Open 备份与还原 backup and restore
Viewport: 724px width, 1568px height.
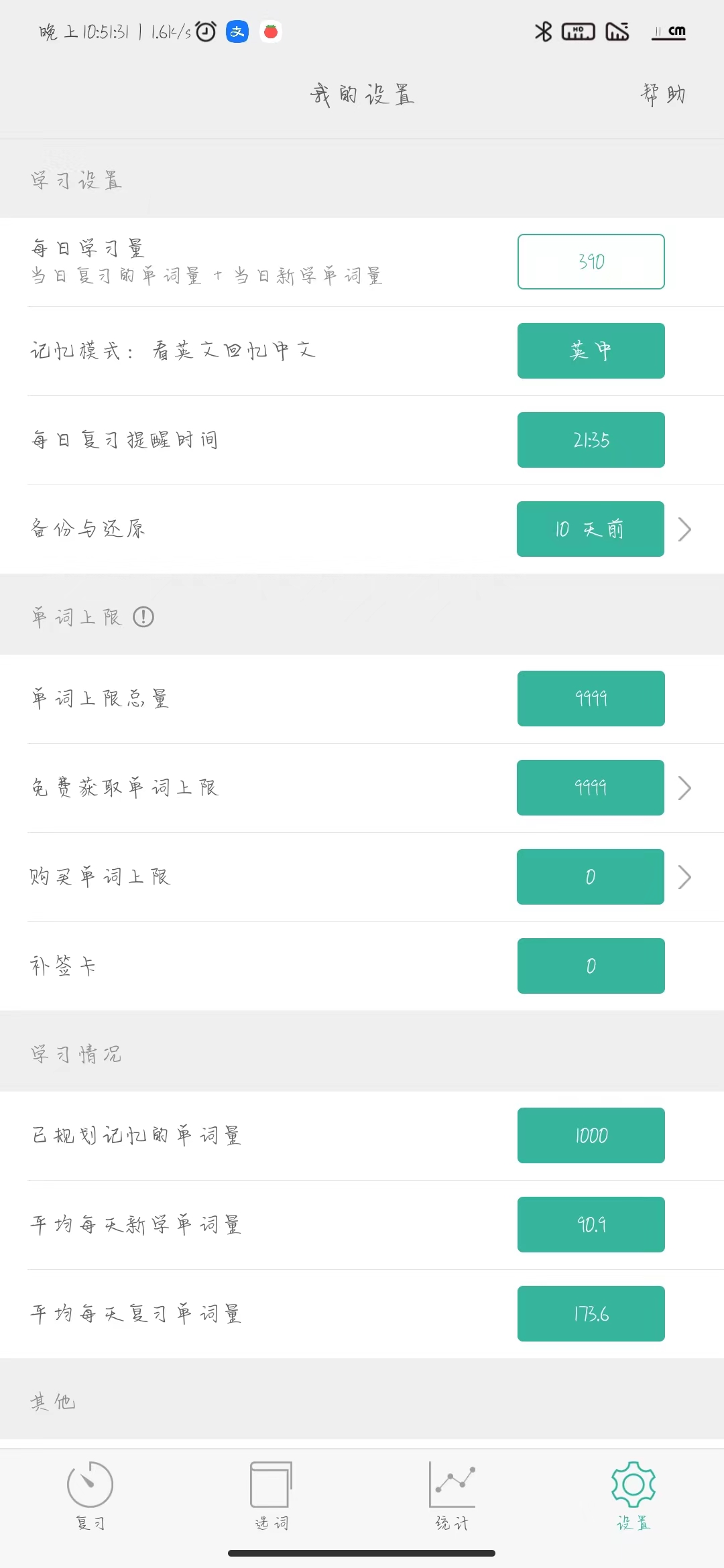[x=591, y=529]
